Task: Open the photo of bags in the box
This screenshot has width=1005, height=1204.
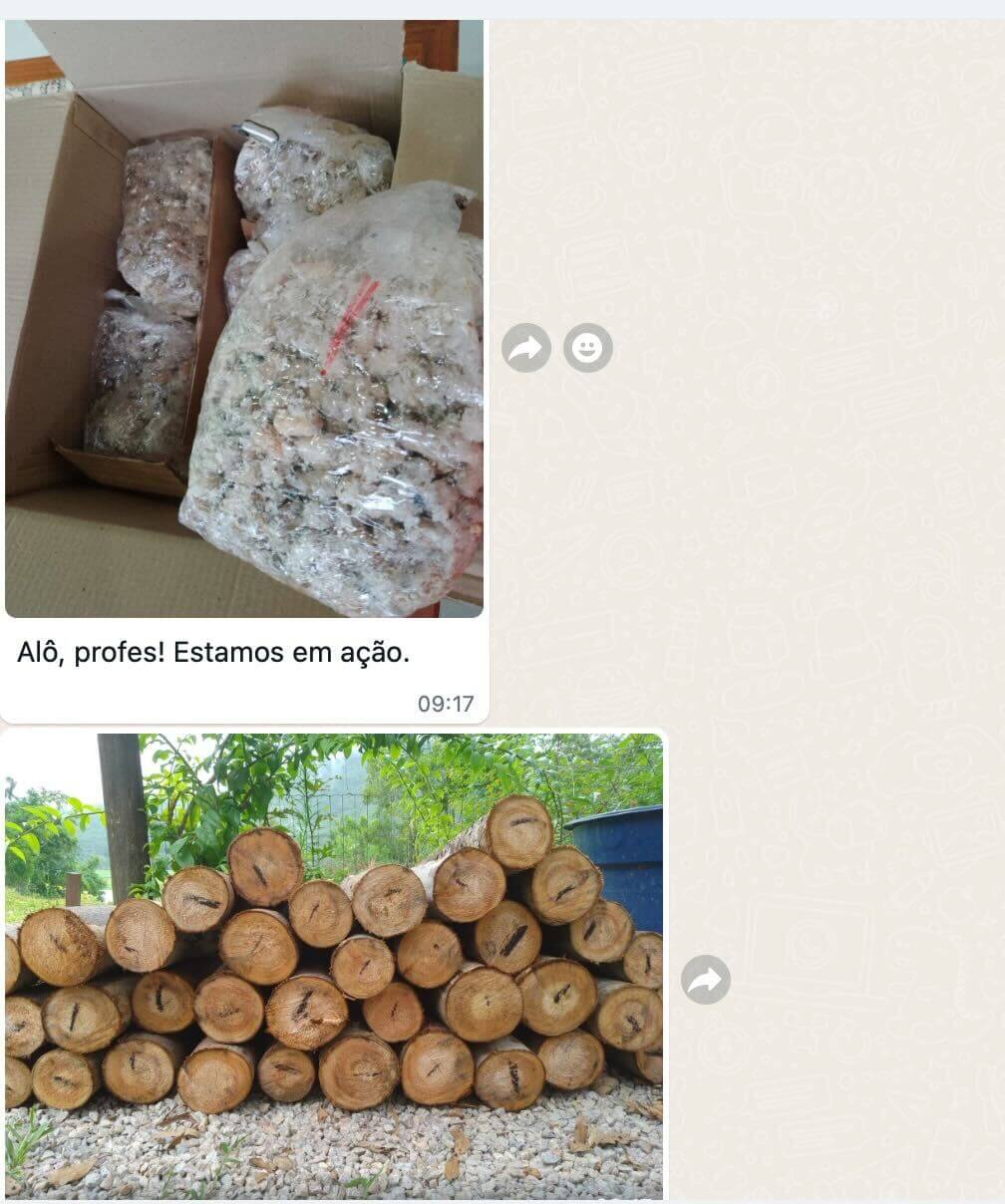Action: tap(244, 319)
